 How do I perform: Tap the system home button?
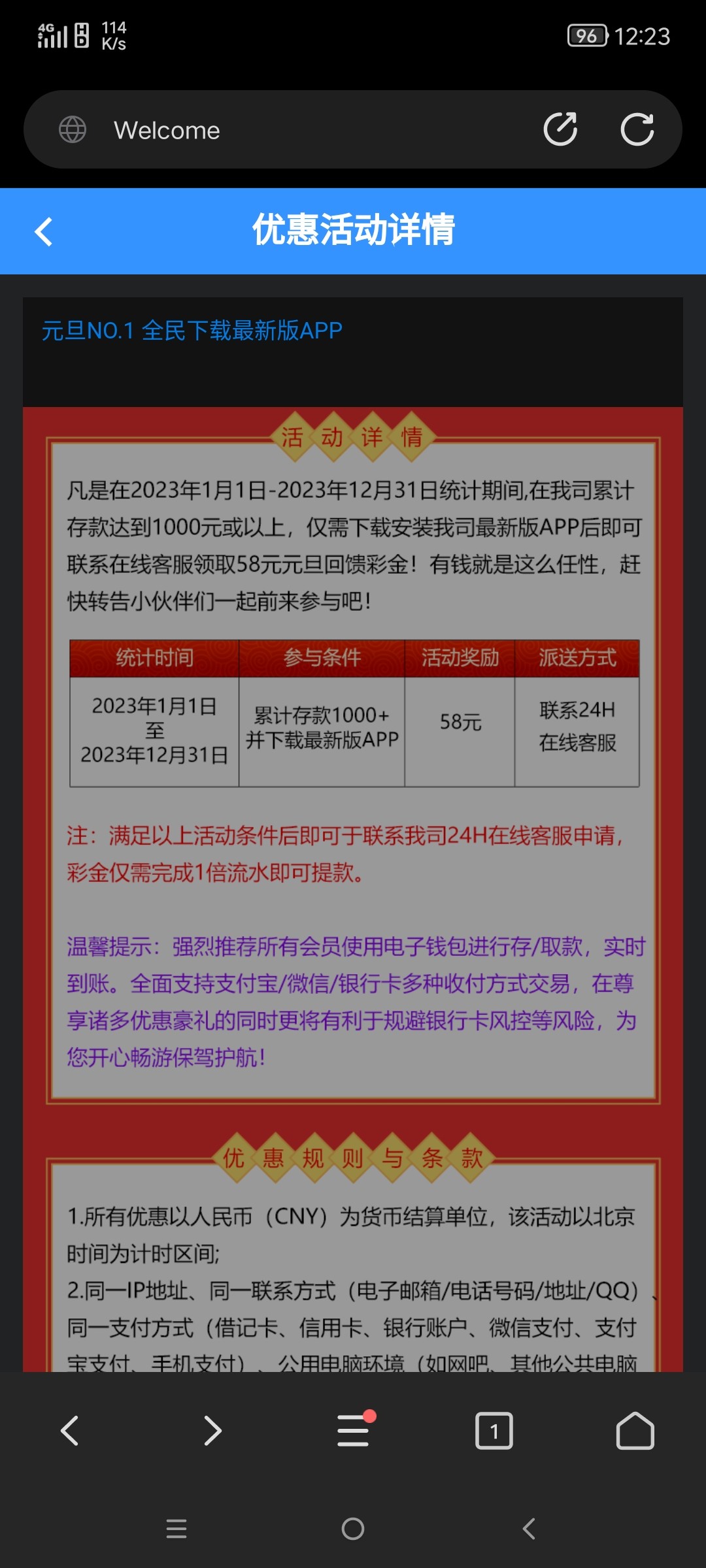click(x=353, y=1529)
